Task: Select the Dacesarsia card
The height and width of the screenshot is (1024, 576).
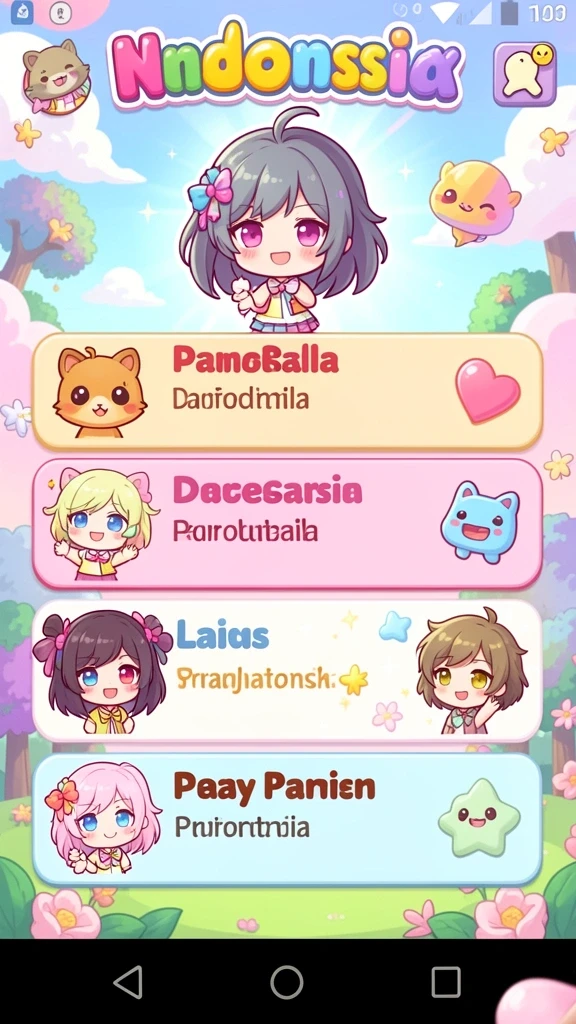Action: pos(287,523)
